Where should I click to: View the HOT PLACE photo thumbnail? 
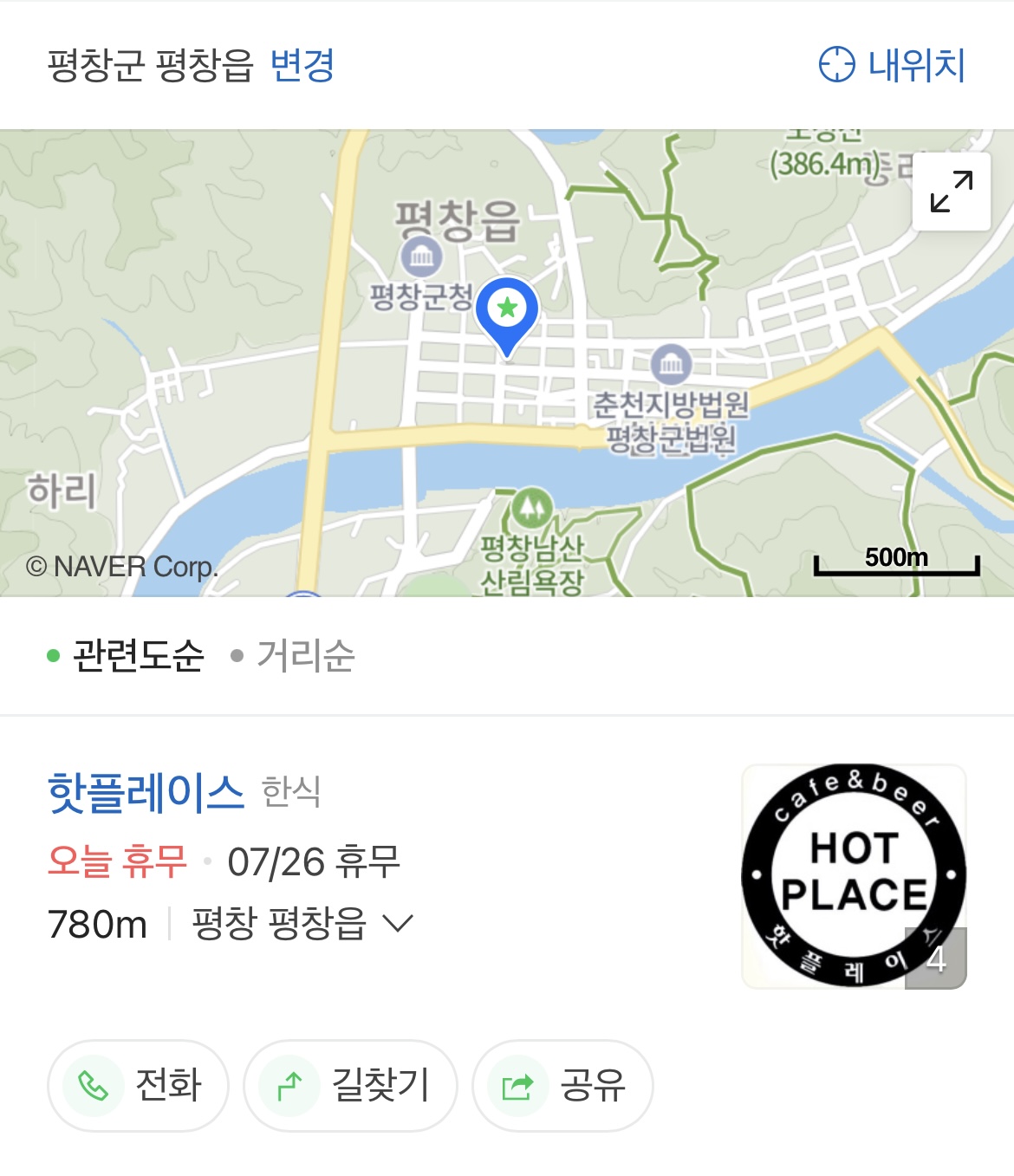point(854,876)
